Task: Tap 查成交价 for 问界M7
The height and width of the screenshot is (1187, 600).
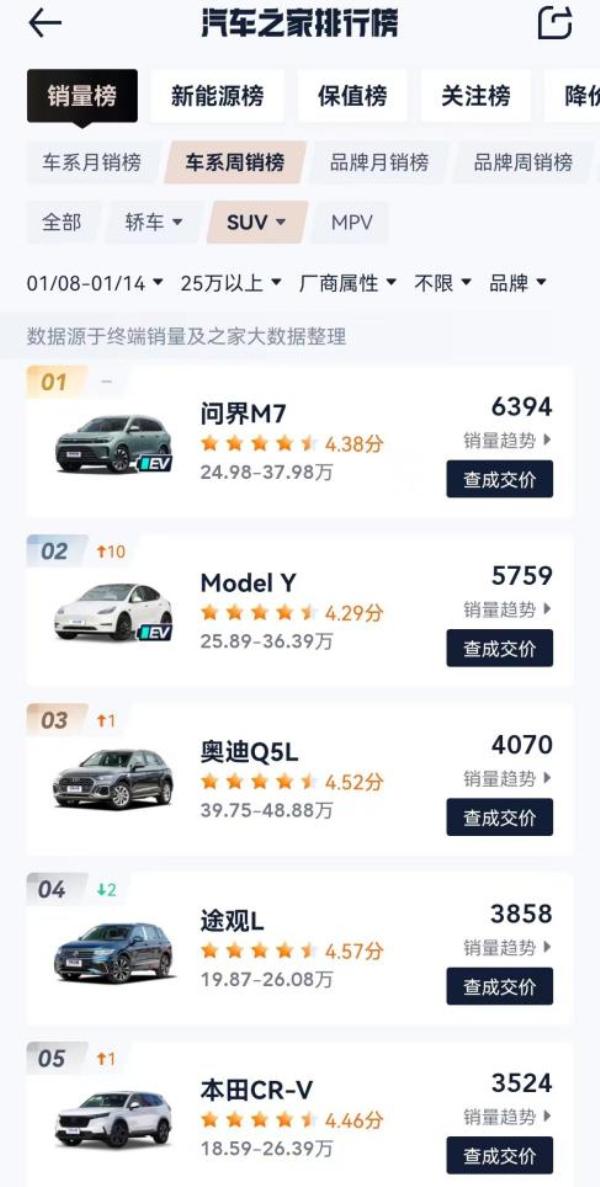Action: pos(499,479)
